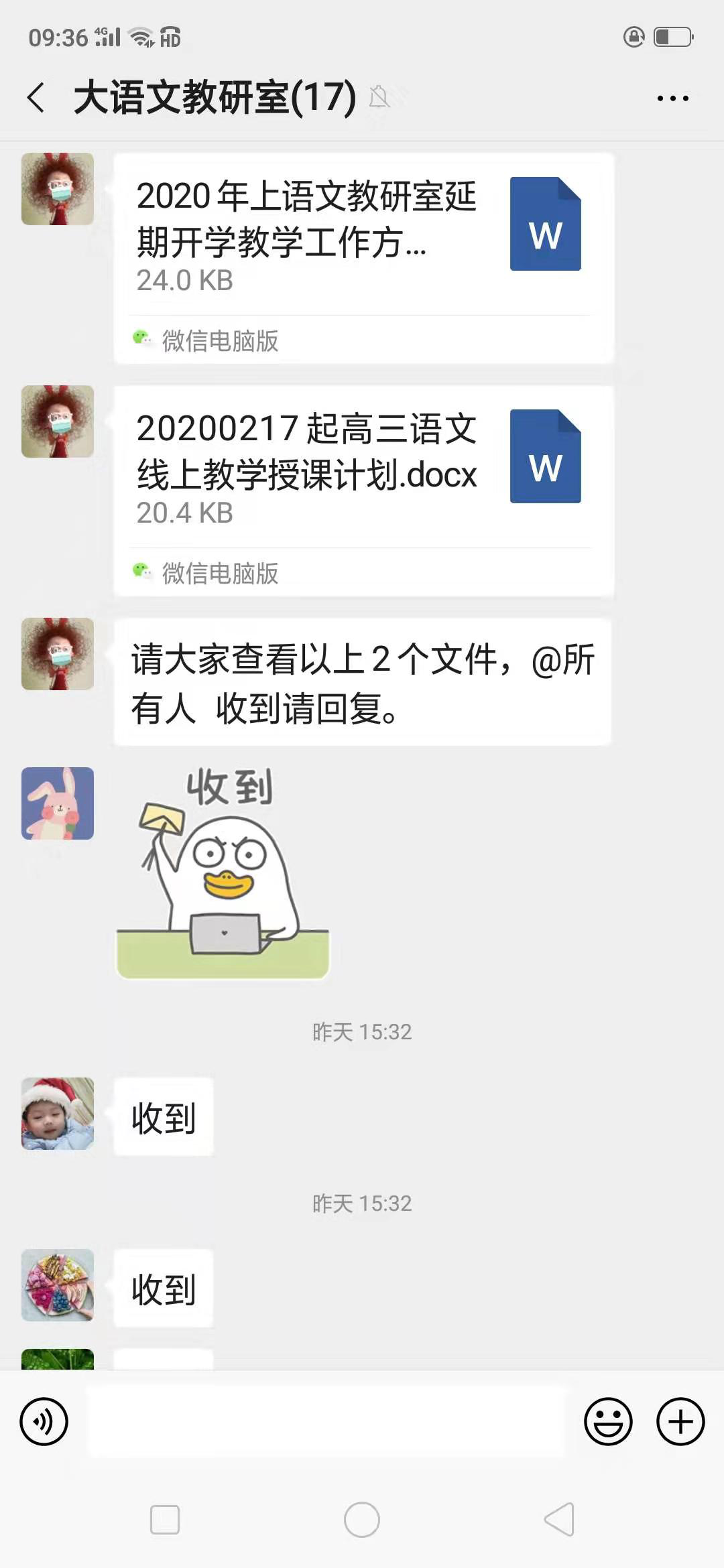Tap the system home button
This screenshot has height=1568, width=724.
point(362,1520)
